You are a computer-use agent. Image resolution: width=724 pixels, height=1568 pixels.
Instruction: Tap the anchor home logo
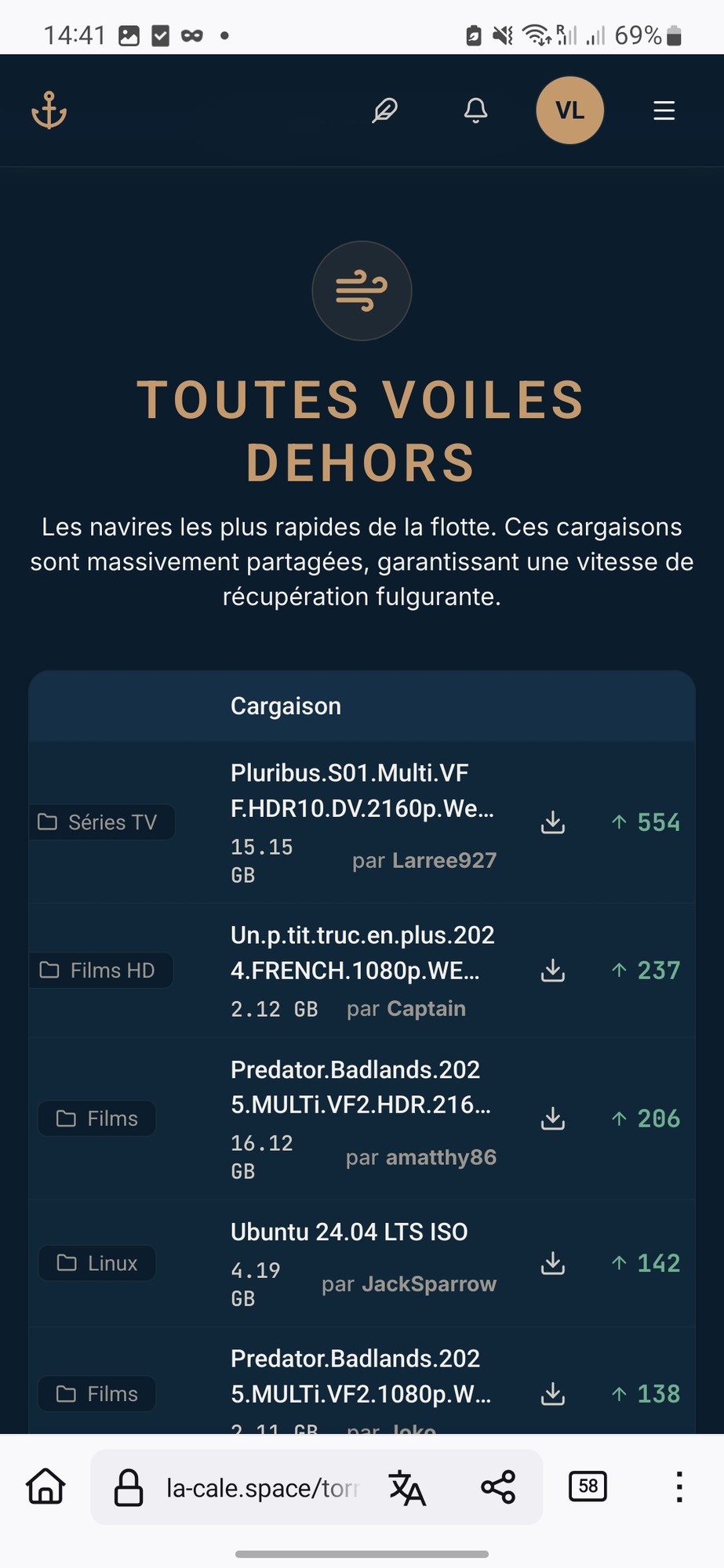click(49, 110)
